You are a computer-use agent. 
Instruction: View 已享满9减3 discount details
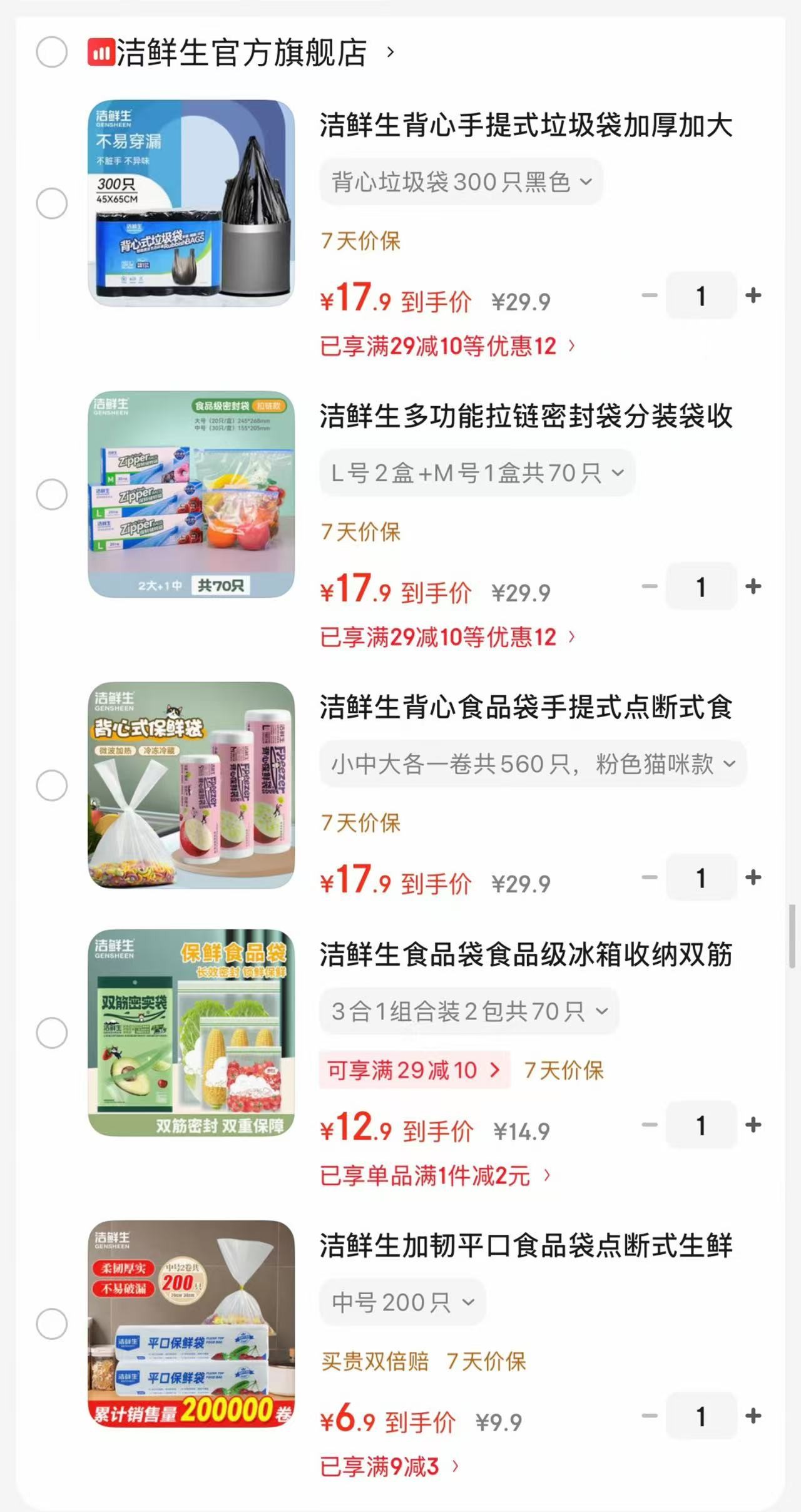click(x=389, y=1466)
